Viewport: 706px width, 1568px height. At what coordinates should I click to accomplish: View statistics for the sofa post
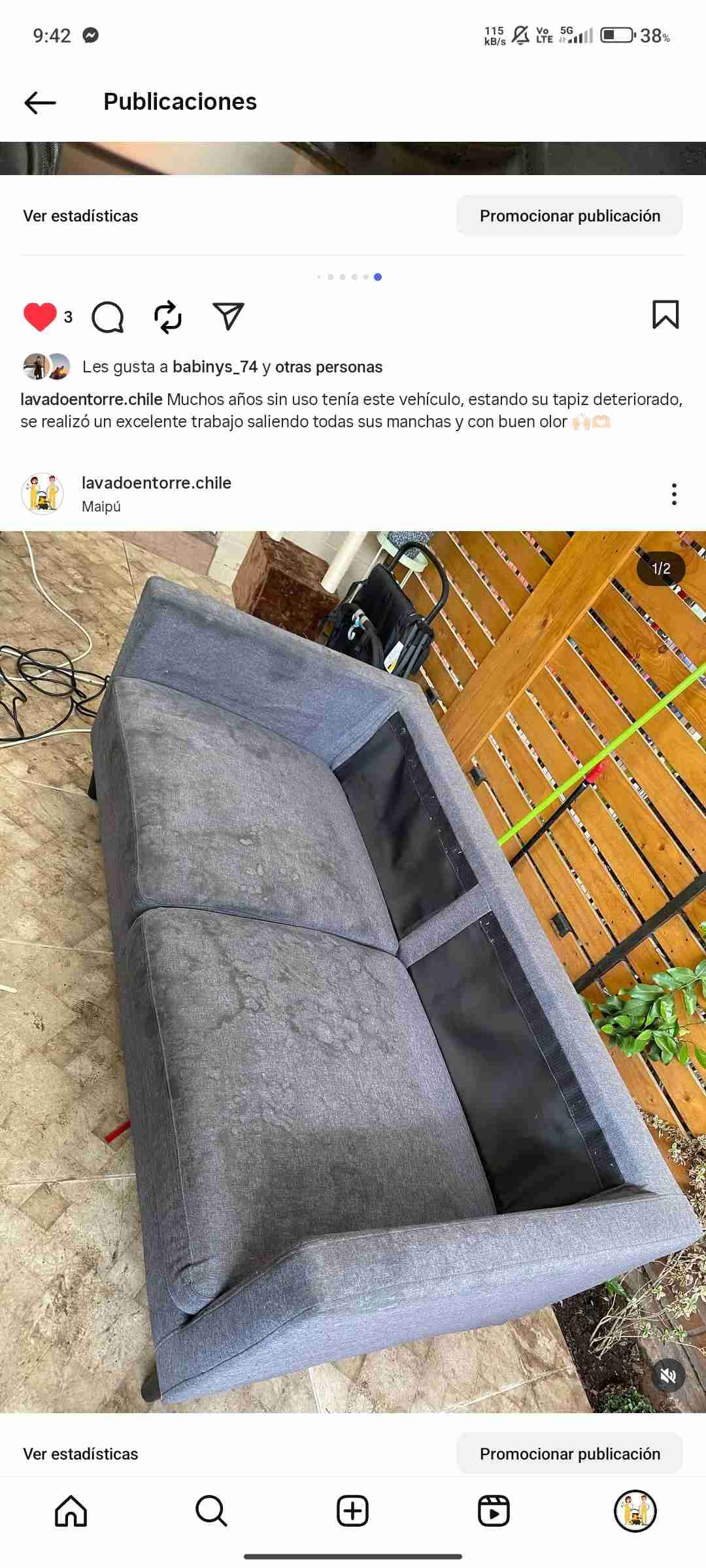(x=80, y=1454)
